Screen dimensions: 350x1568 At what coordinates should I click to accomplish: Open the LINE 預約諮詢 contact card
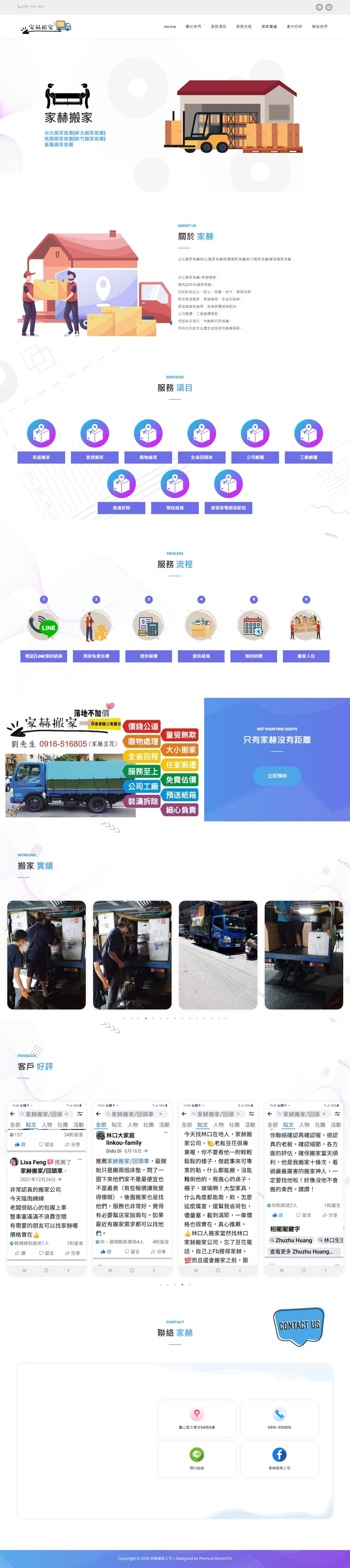197,1459
